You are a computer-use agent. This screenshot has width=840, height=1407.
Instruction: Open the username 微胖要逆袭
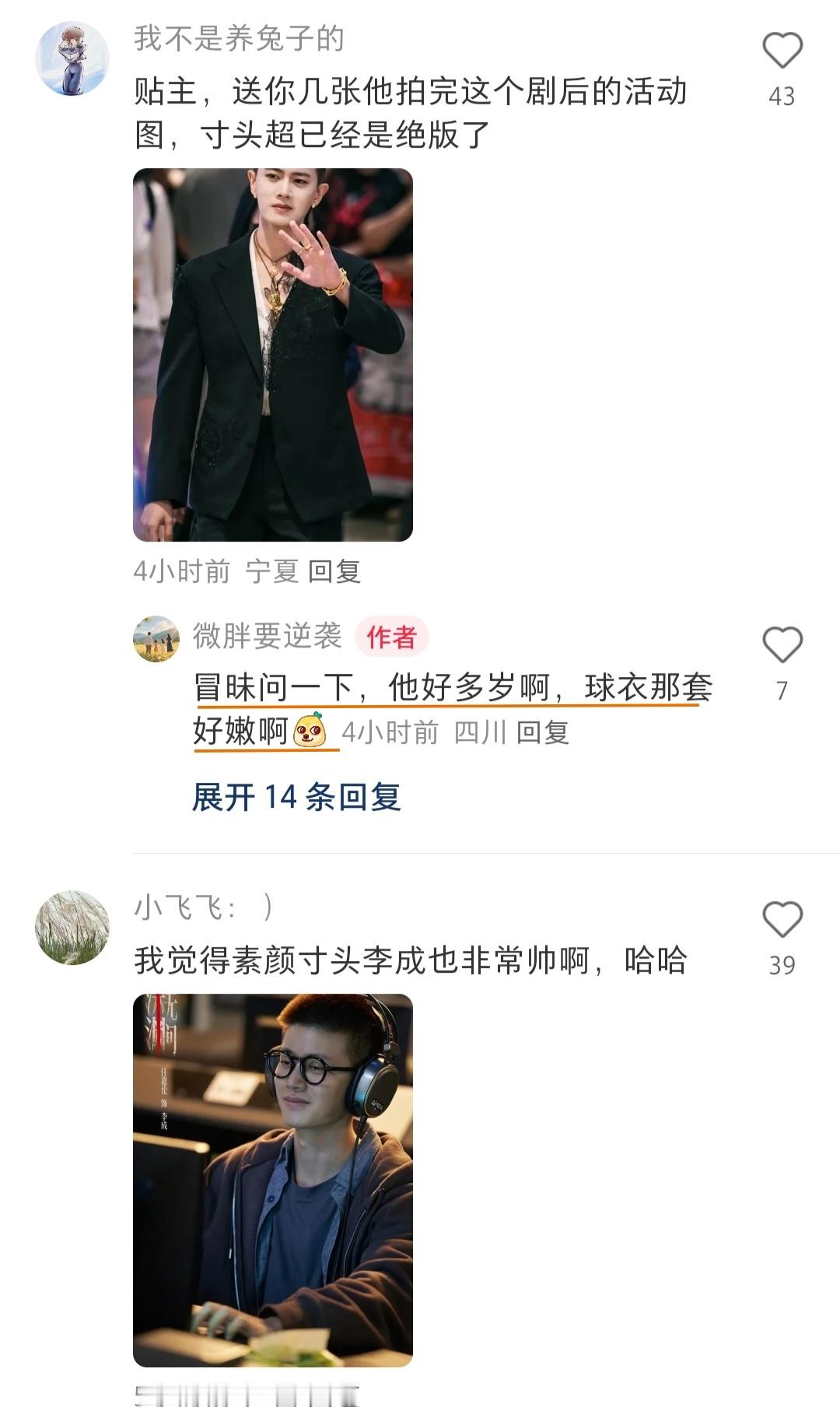tap(268, 637)
